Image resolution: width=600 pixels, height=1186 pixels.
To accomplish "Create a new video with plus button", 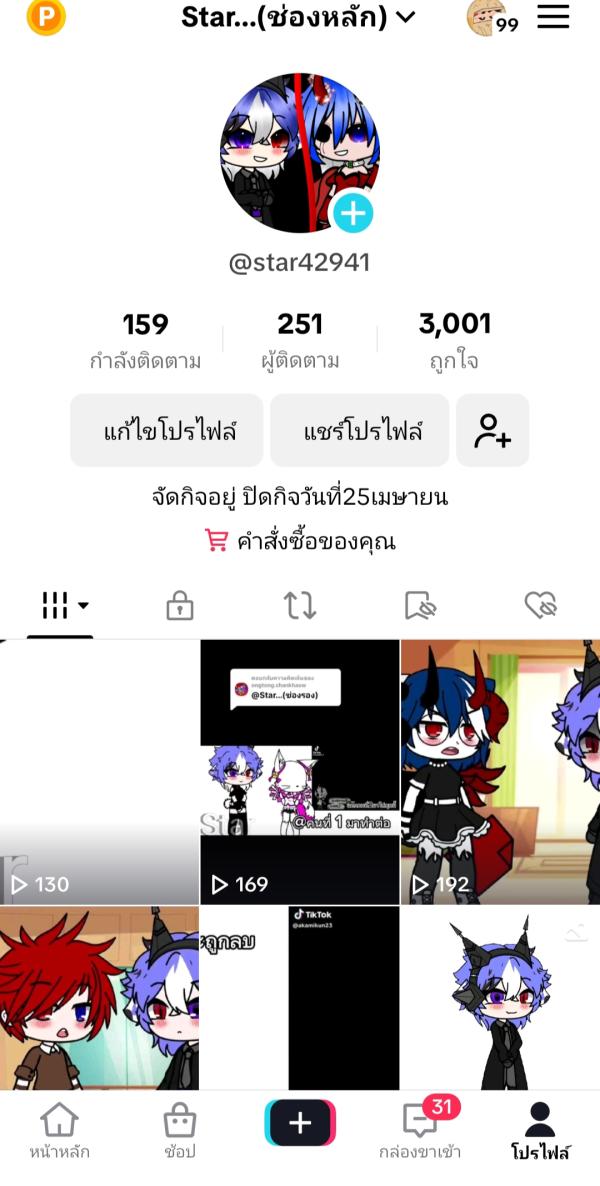I will pos(300,1123).
